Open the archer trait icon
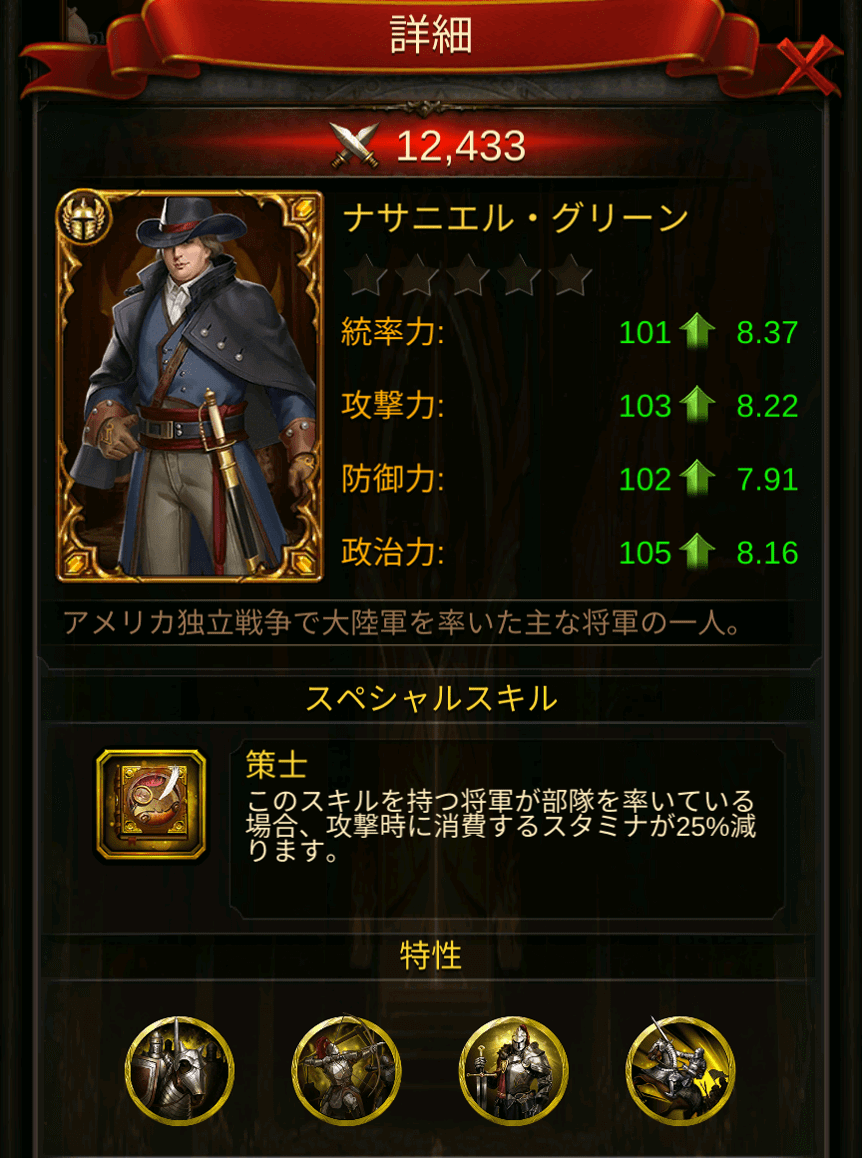 (x=346, y=1071)
